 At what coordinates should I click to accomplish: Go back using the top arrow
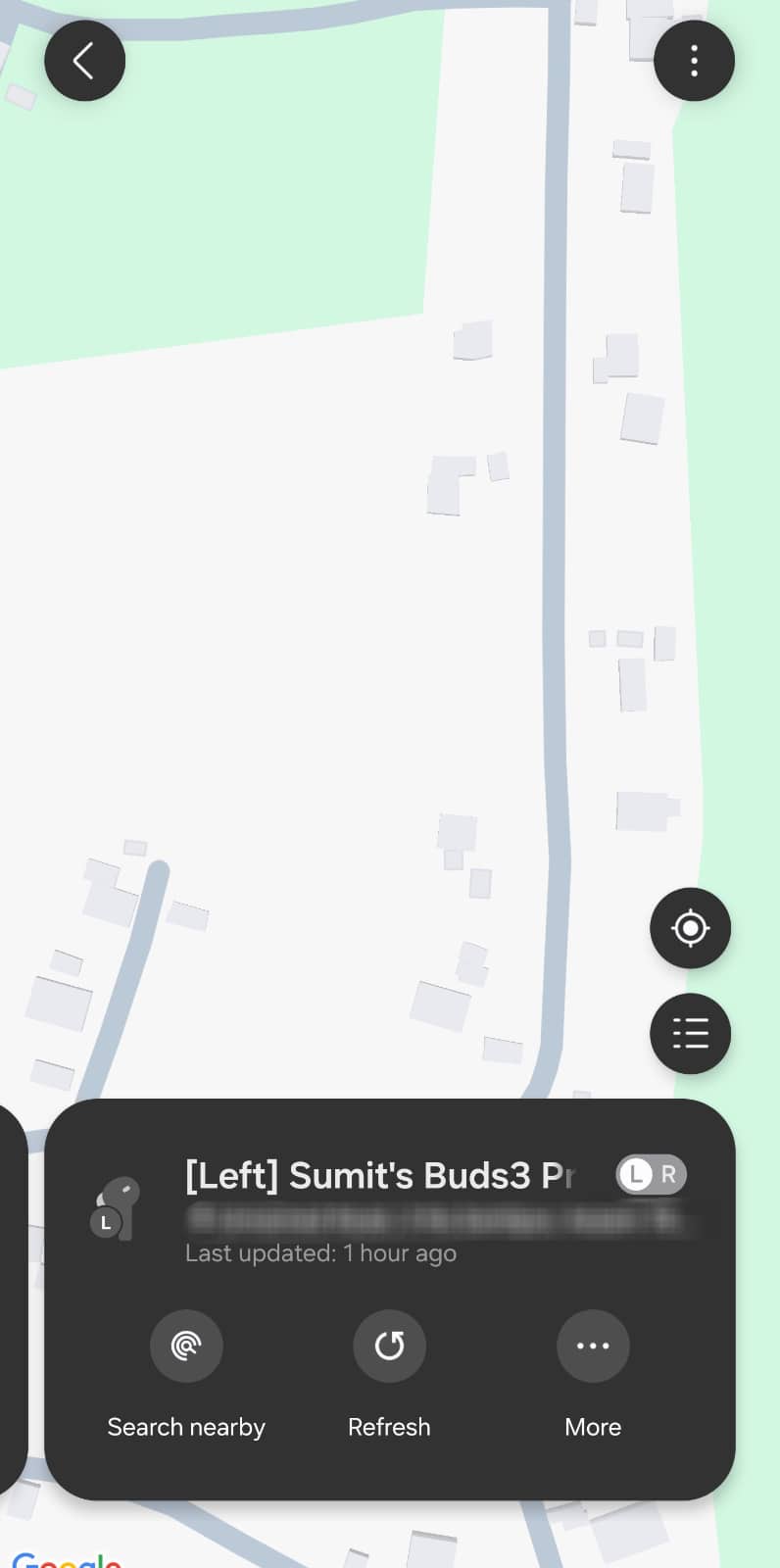(84, 61)
